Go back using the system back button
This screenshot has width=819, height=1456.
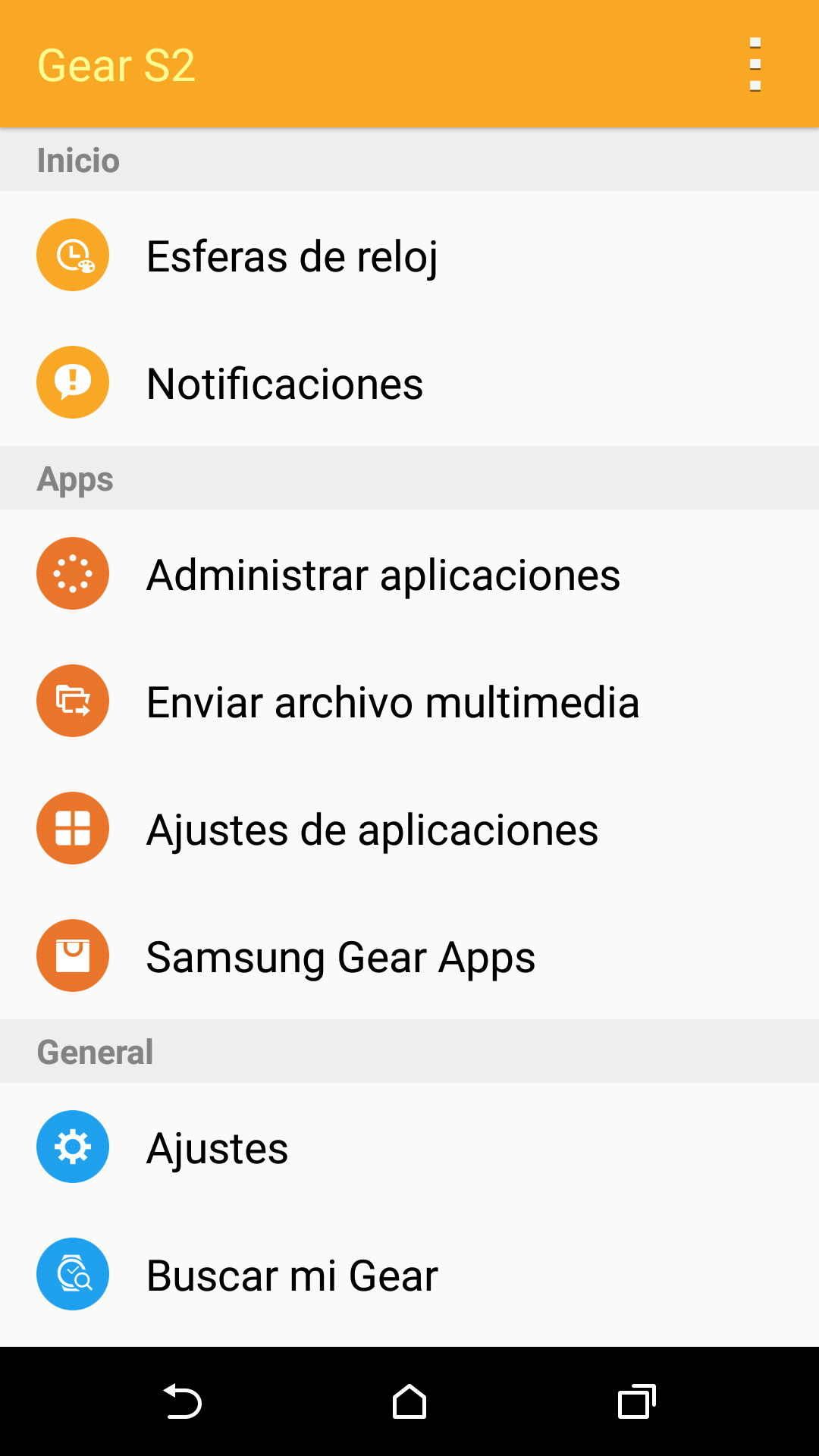(x=182, y=1401)
